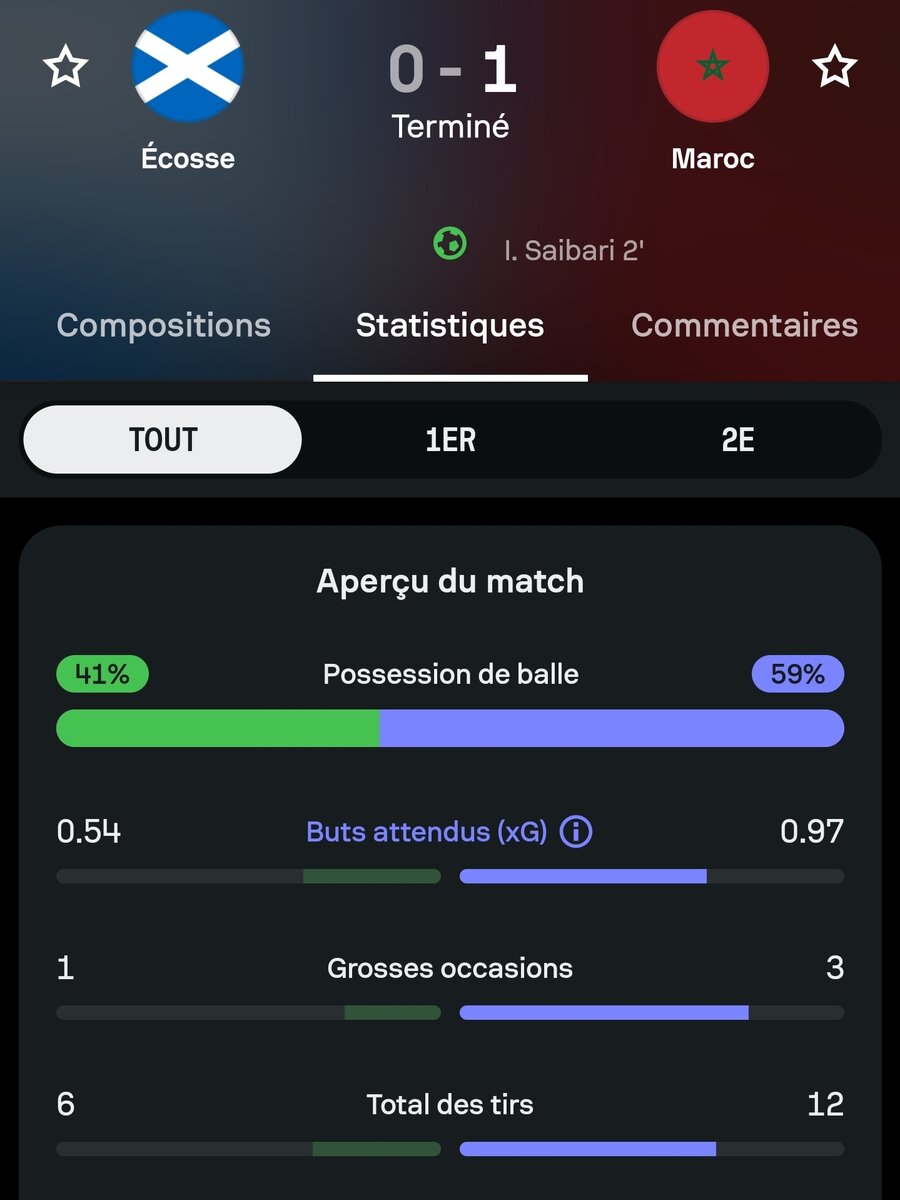This screenshot has width=900, height=1200.
Task: Show first half stats (1ER)
Action: tap(450, 439)
